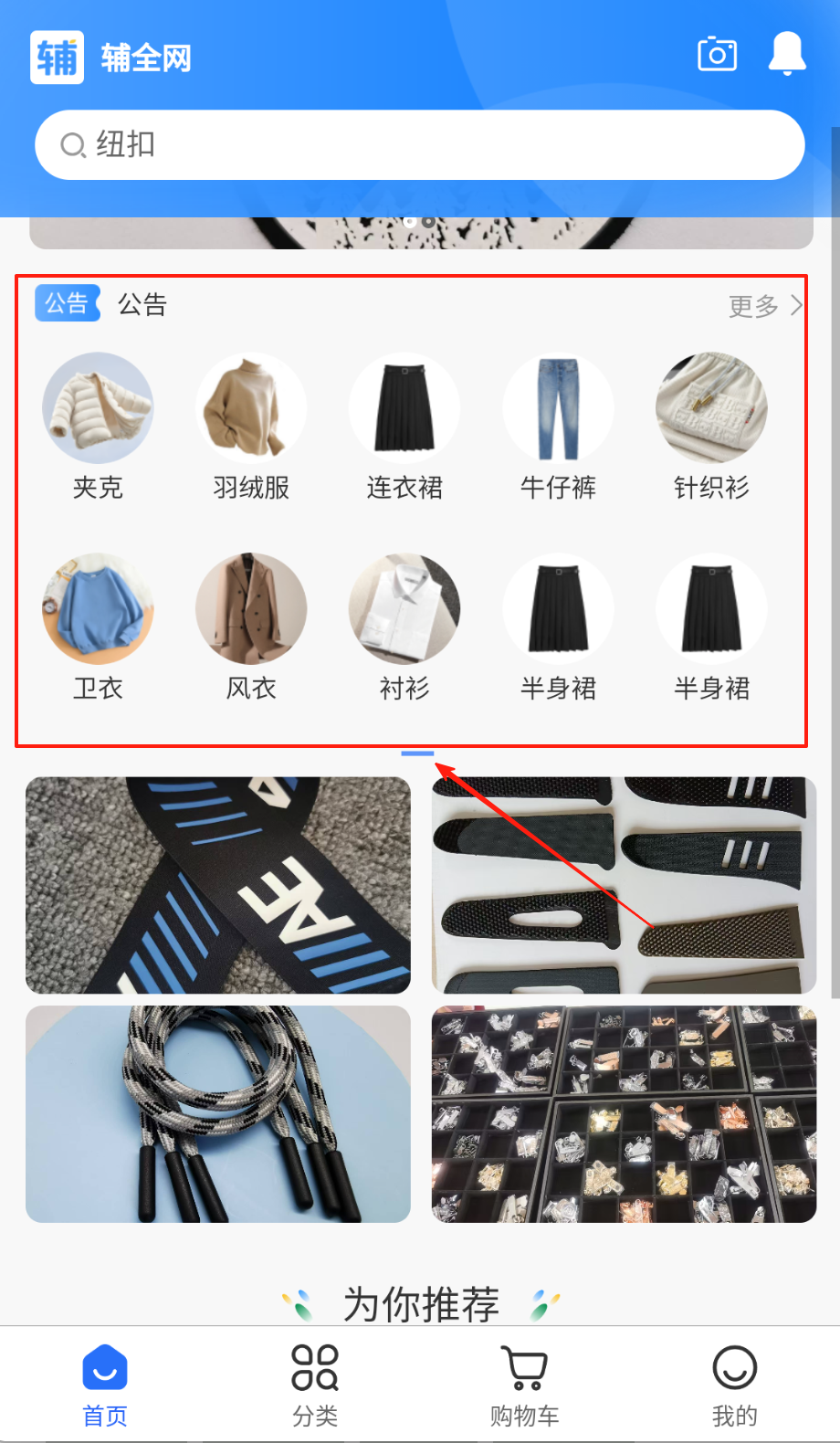Open the metal buckles tray tile

click(624, 1114)
